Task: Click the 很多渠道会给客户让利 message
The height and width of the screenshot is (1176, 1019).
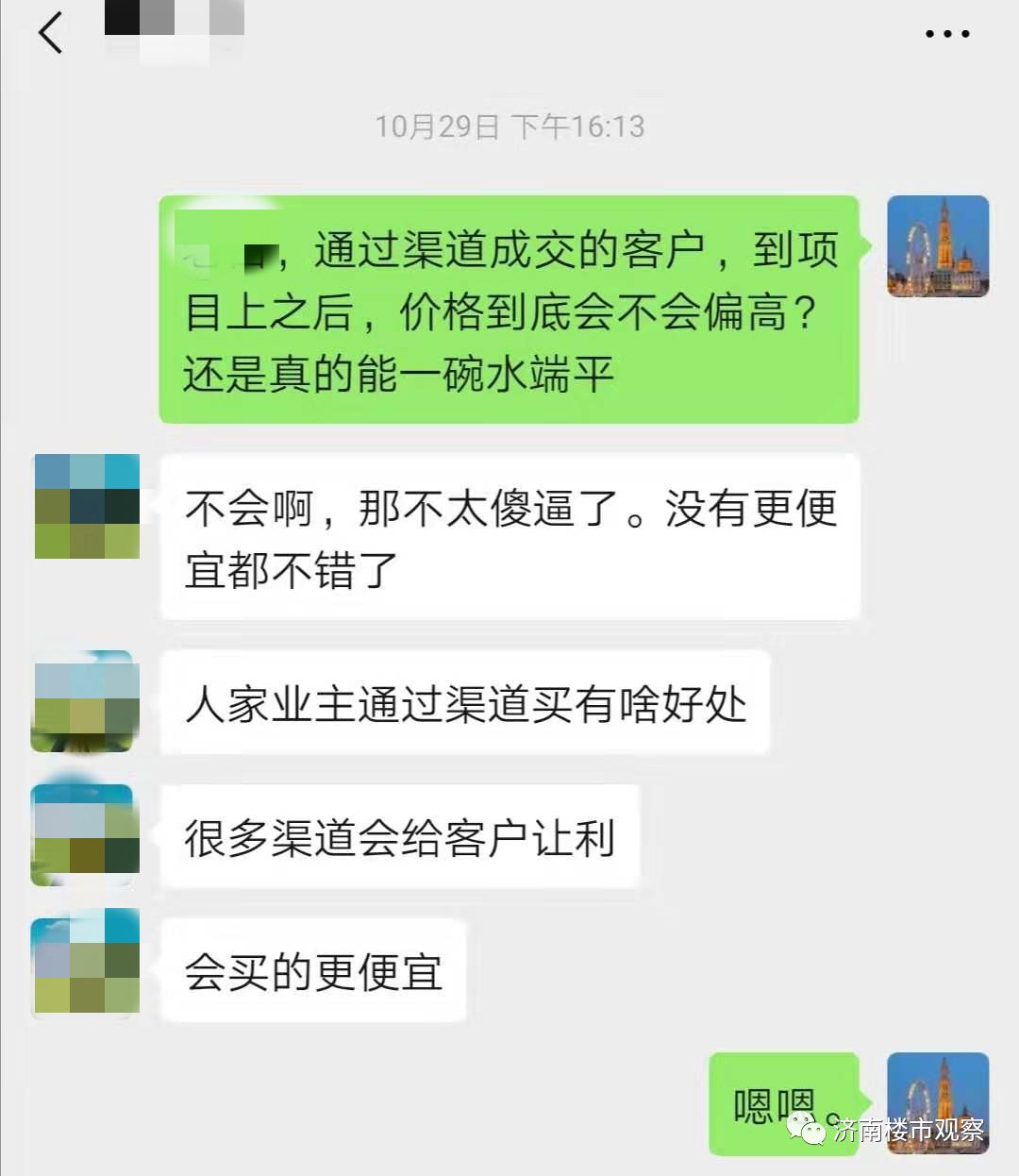Action: point(401,835)
